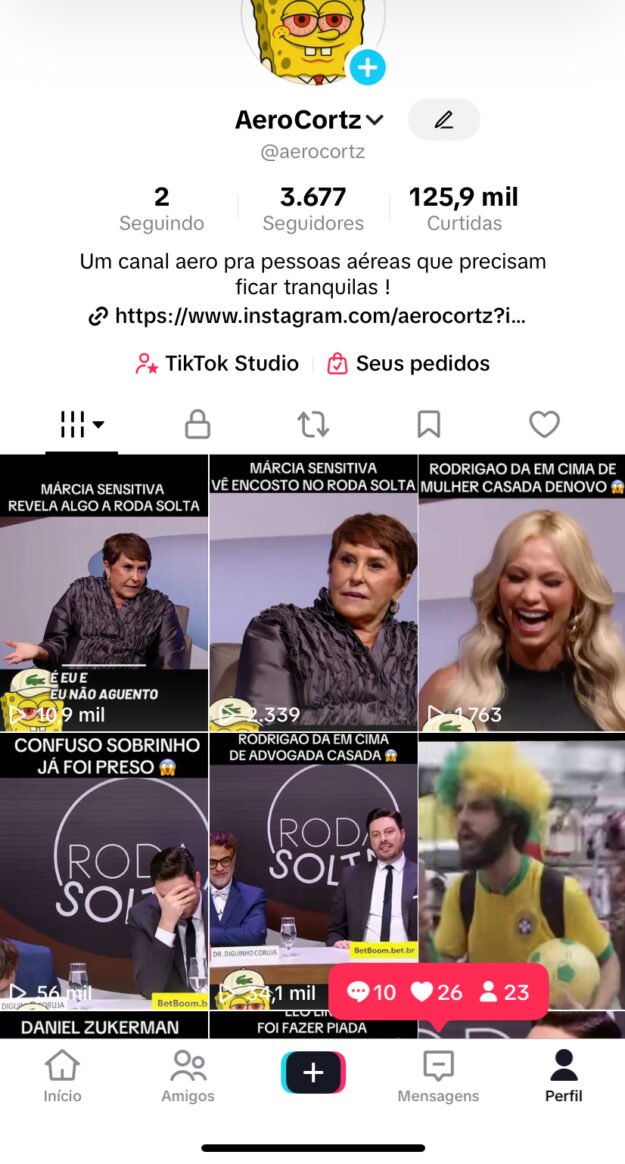Switch to the reposts tab
Screen dimensions: 625x1164
pyautogui.click(x=313, y=425)
